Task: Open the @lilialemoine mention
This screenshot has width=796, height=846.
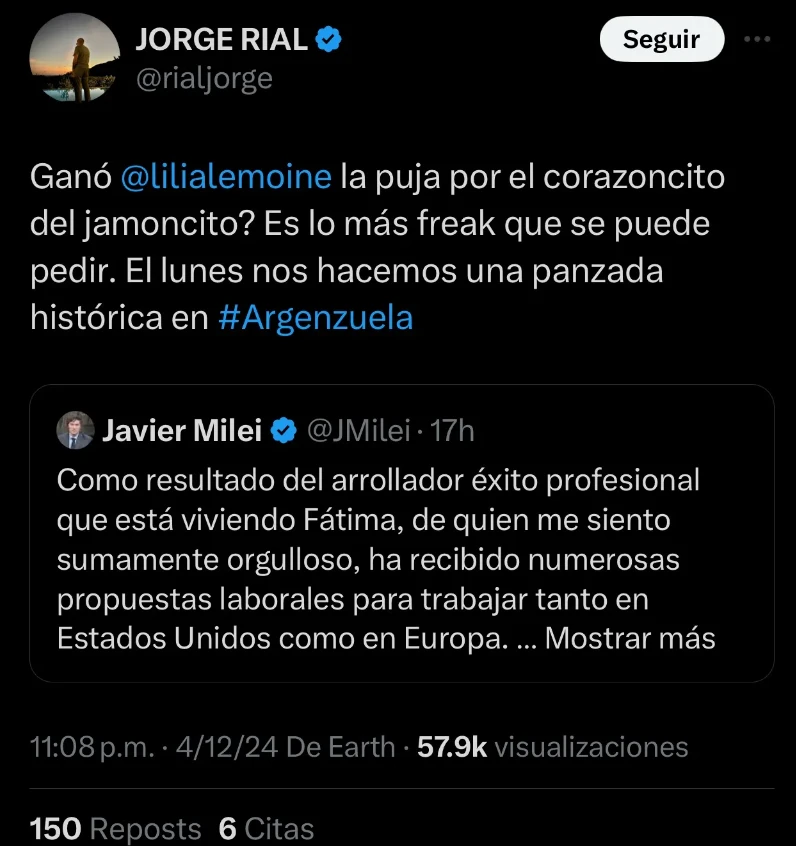Action: coord(225,178)
